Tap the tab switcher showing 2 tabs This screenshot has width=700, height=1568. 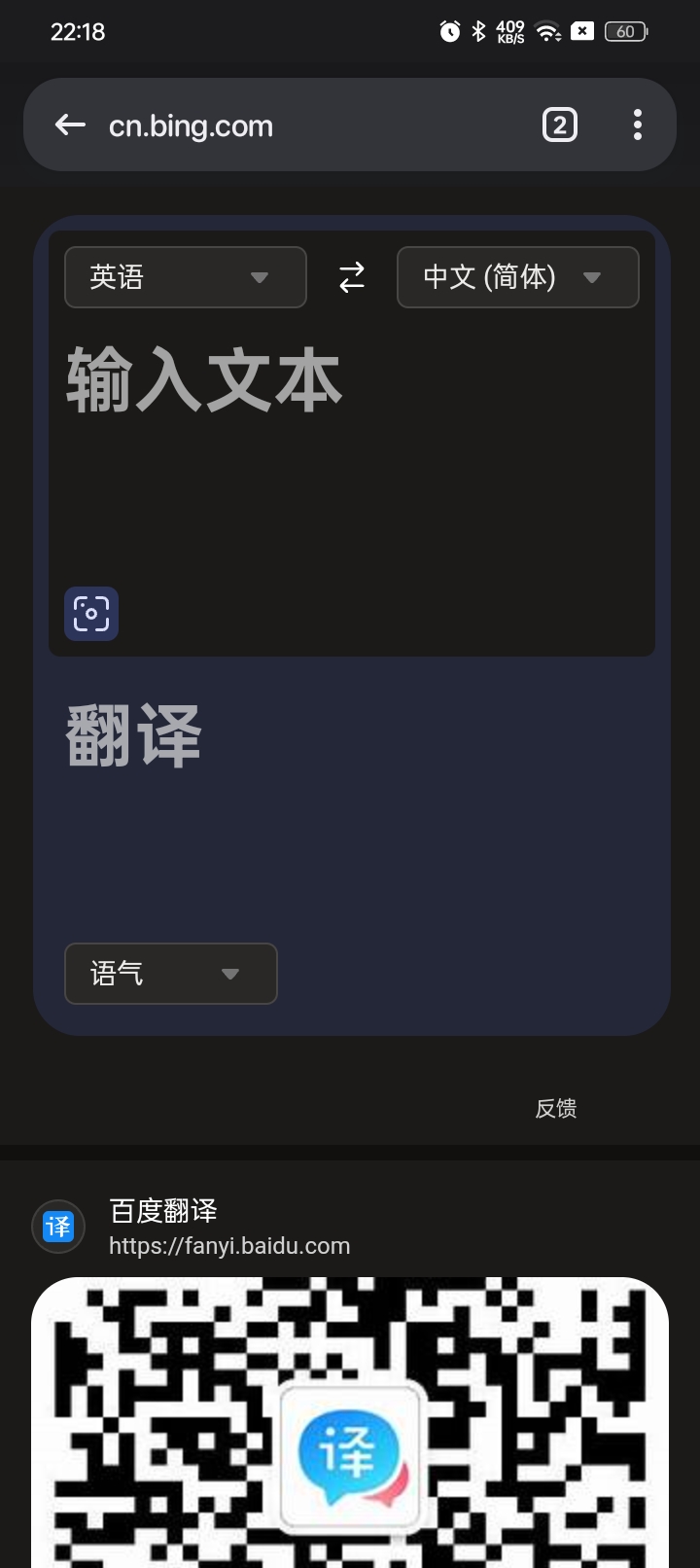(x=559, y=125)
